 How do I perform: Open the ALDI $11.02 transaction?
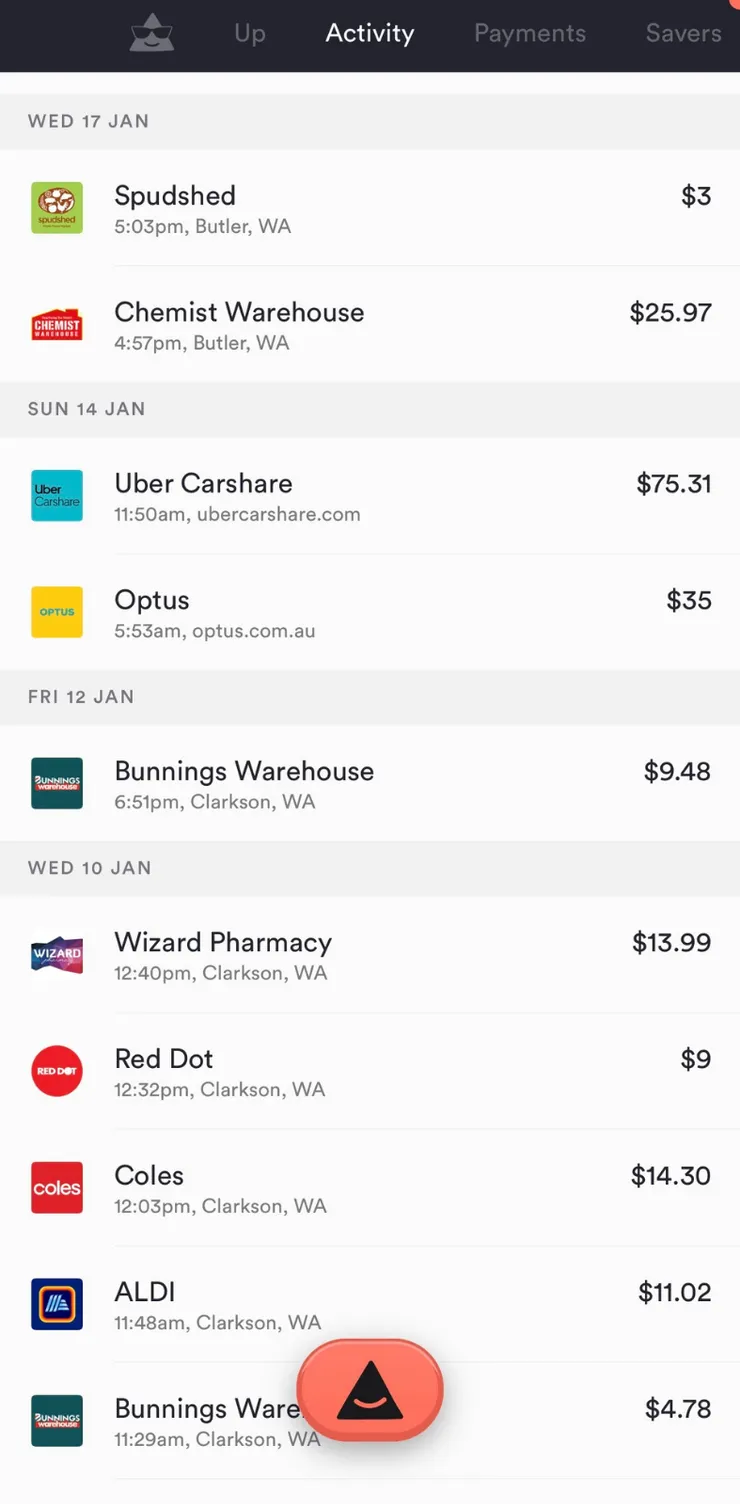tap(370, 1304)
